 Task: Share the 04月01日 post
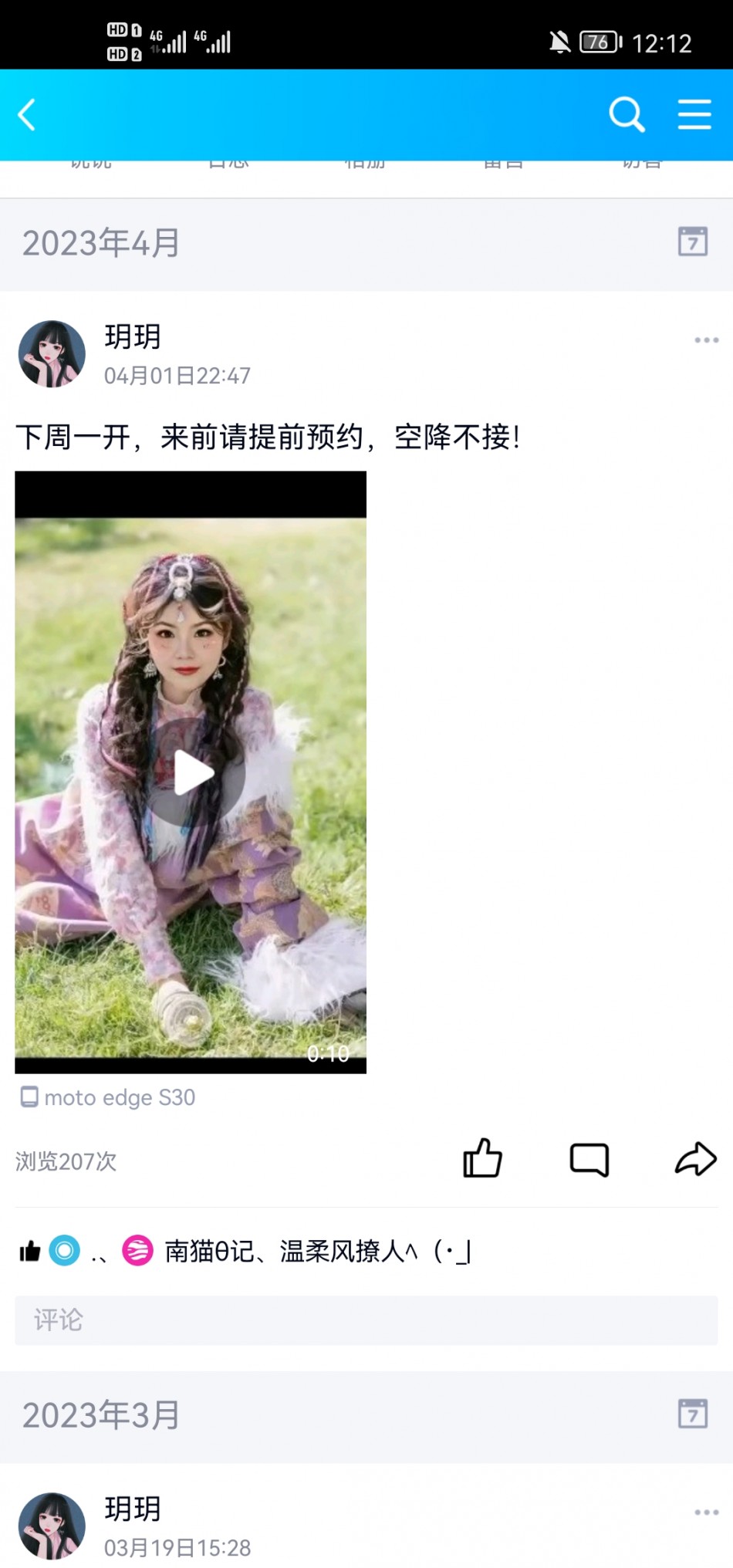(695, 1158)
